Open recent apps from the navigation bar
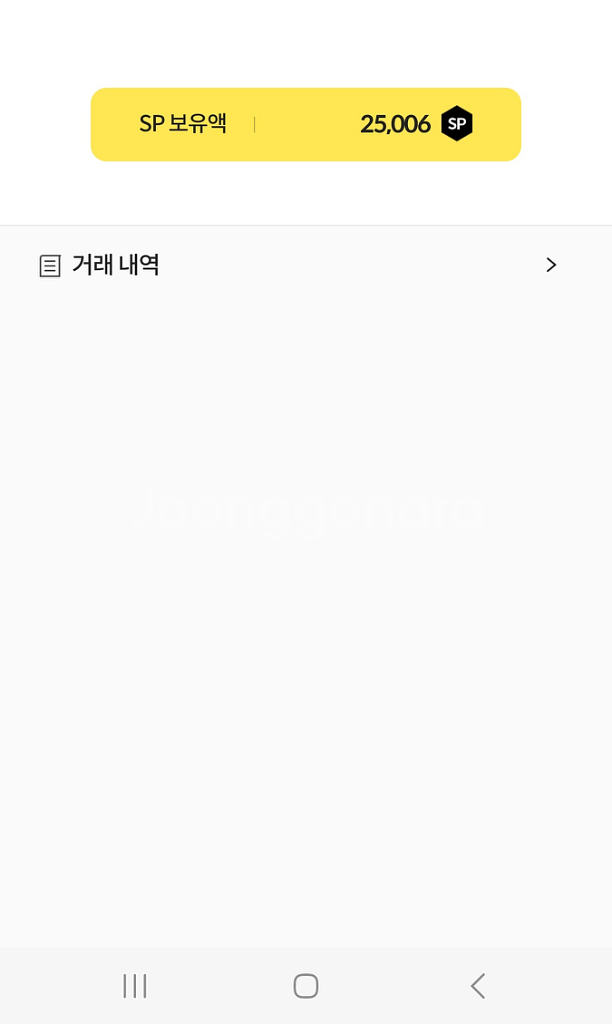Viewport: 612px width, 1024px height. 135,985
